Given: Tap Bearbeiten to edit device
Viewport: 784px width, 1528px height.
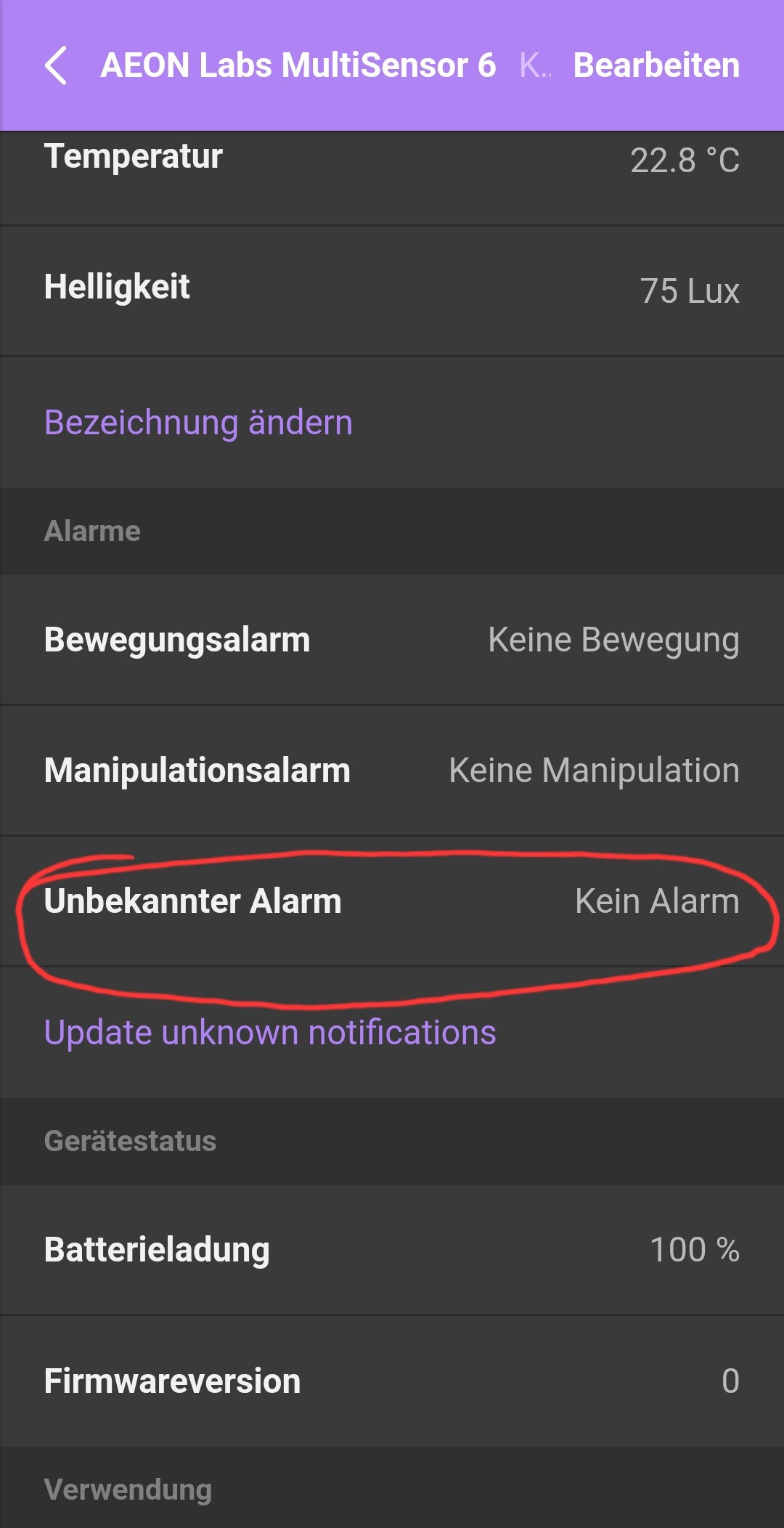Looking at the screenshot, I should pyautogui.click(x=656, y=65).
